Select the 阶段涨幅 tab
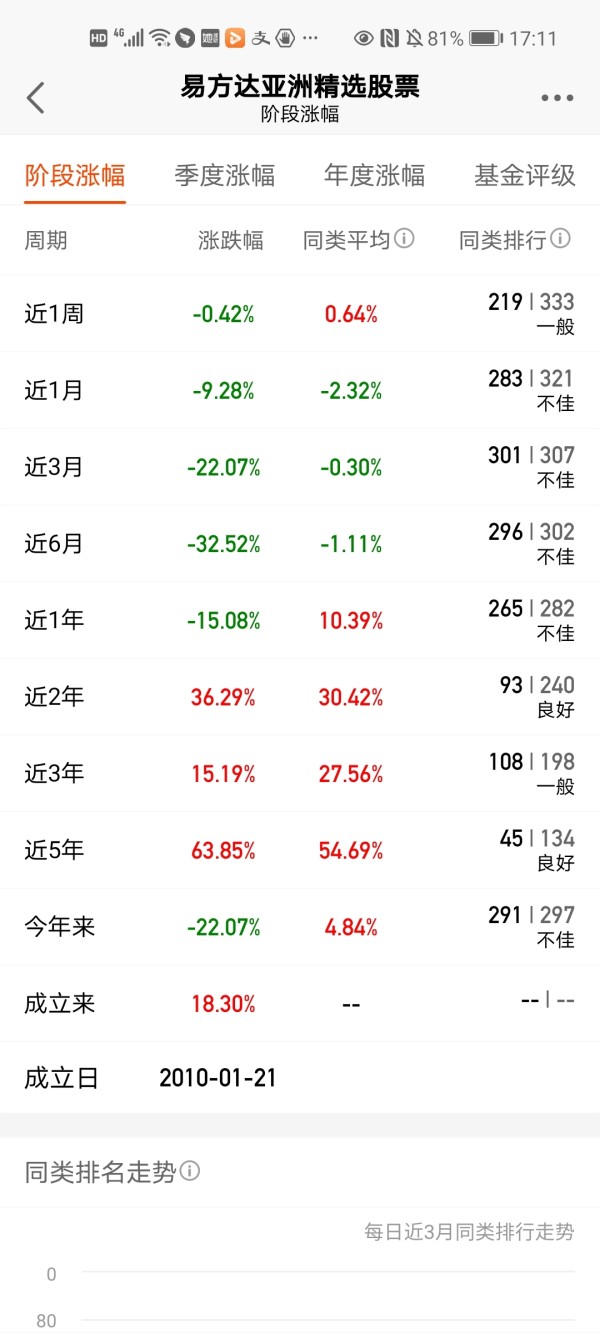Image resolution: width=600 pixels, height=1333 pixels. (75, 176)
